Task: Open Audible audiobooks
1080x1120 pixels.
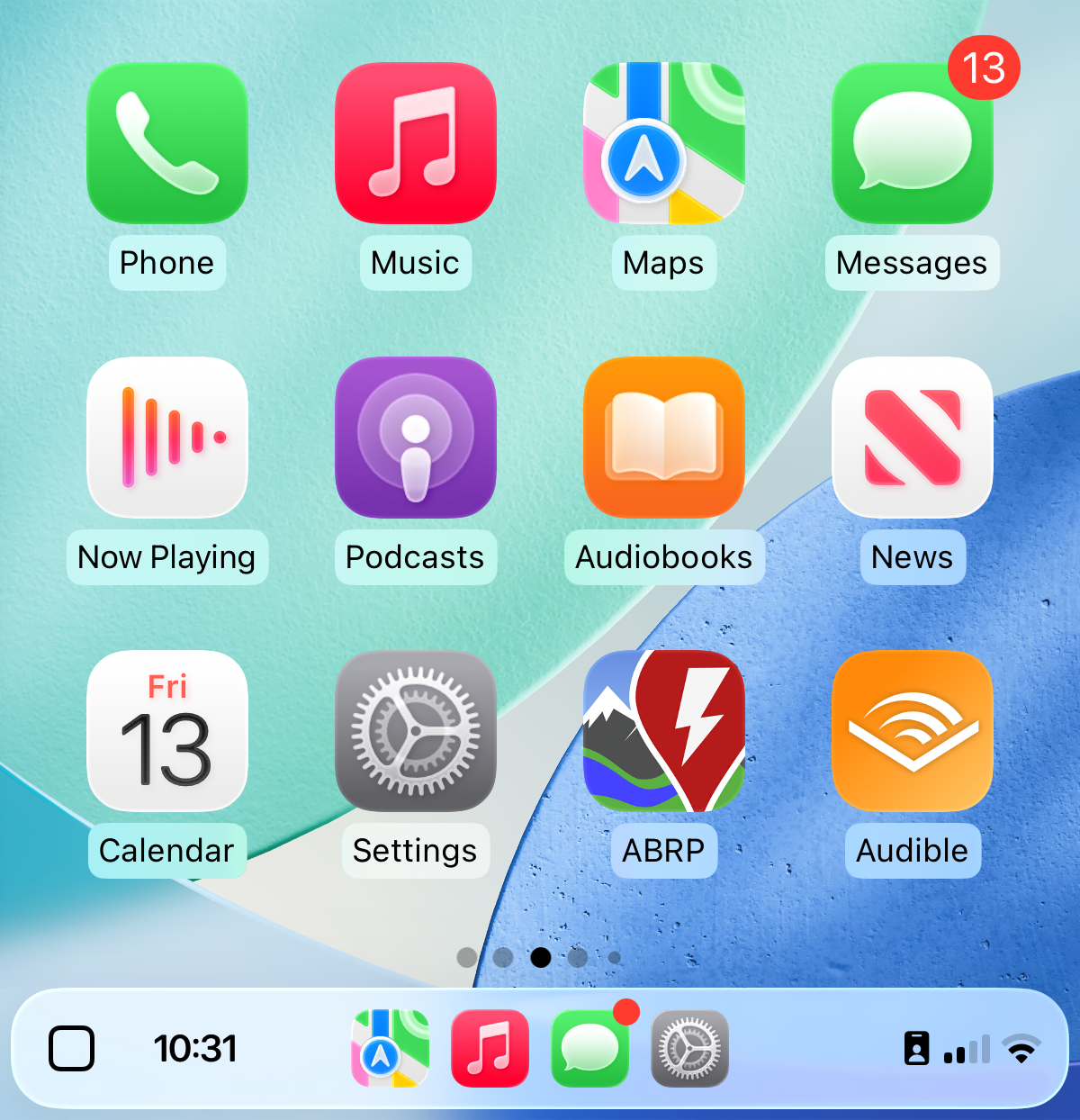Action: [912, 732]
